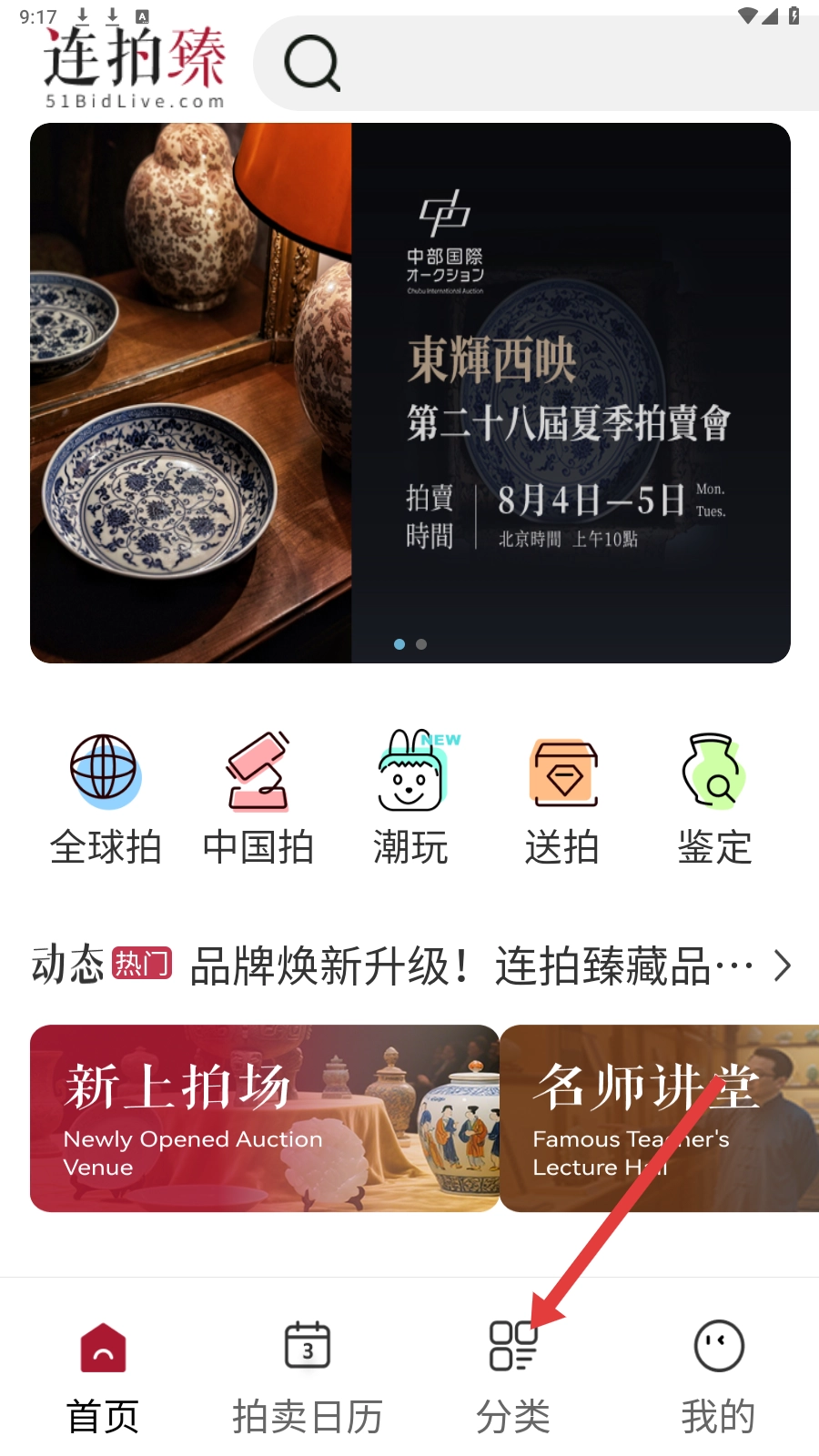This screenshot has height=1456, width=819.
Task: Open 名师讲堂 Famous Teacher's Lecture Hall card
Action: click(x=660, y=1118)
